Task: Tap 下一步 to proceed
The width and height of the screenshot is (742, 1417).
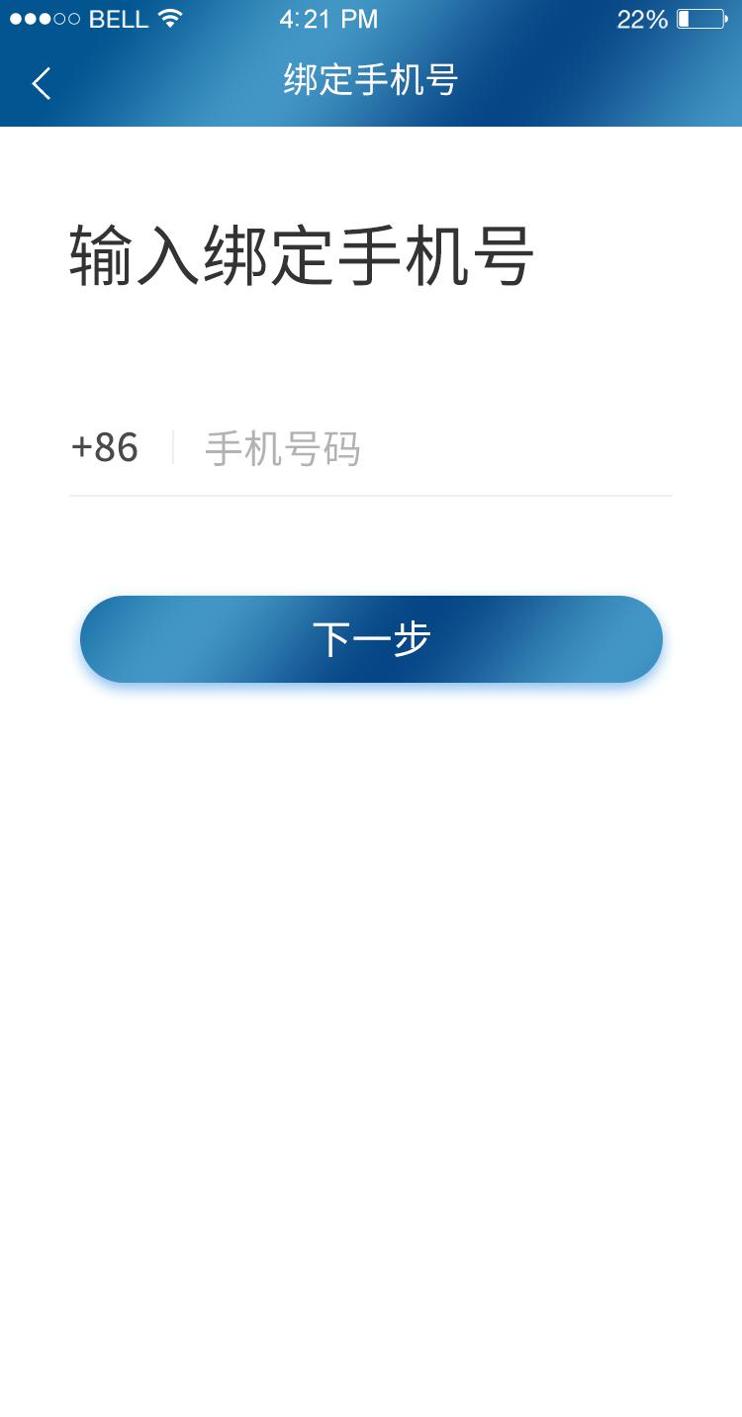Action: point(371,639)
